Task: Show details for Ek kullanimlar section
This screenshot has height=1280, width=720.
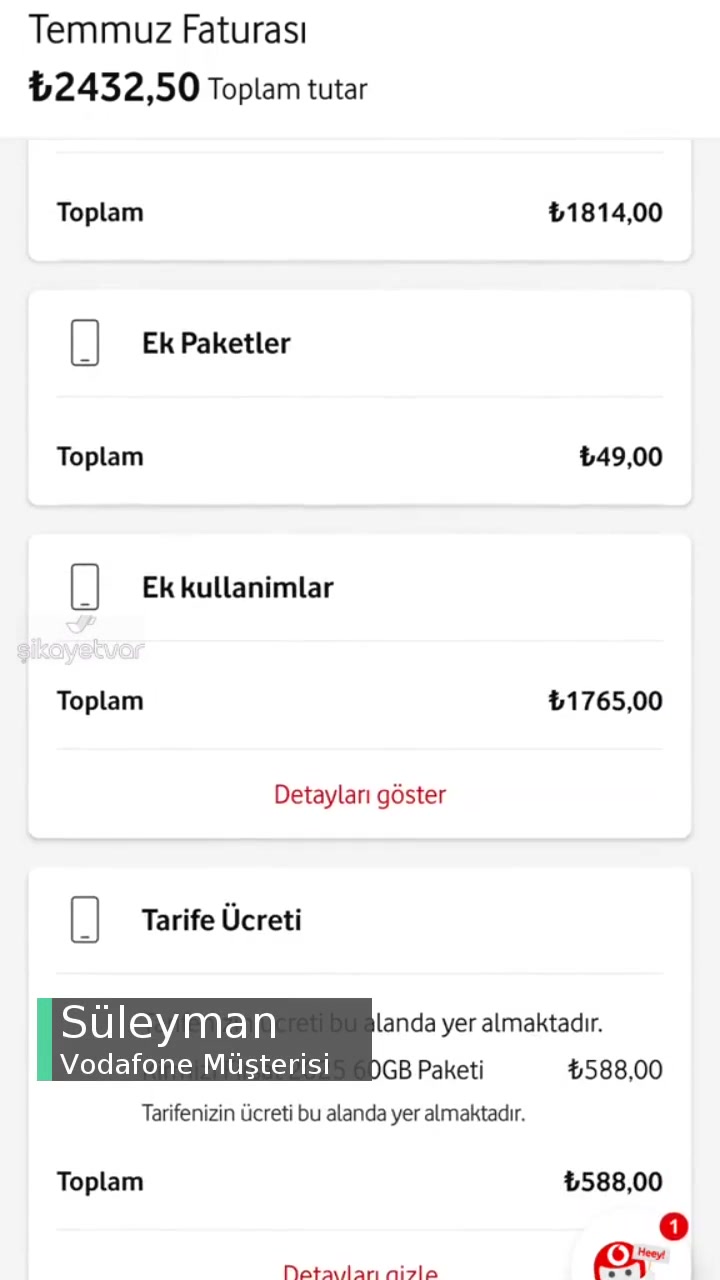Action: [x=360, y=794]
